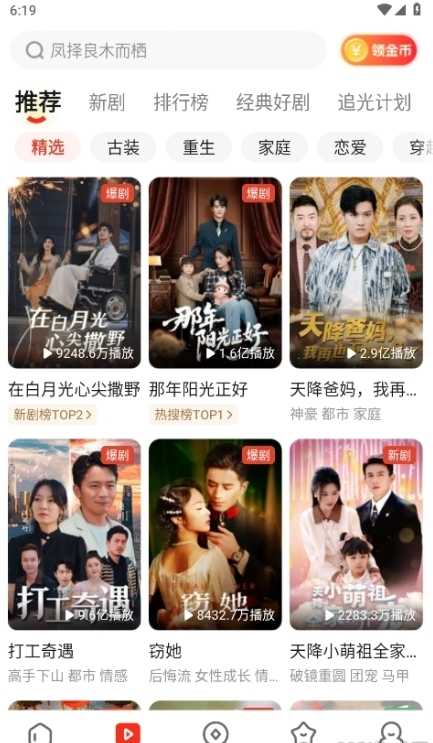Play the 天降爸妈 drama card
Screen dimensions: 433x743
tap(356, 272)
